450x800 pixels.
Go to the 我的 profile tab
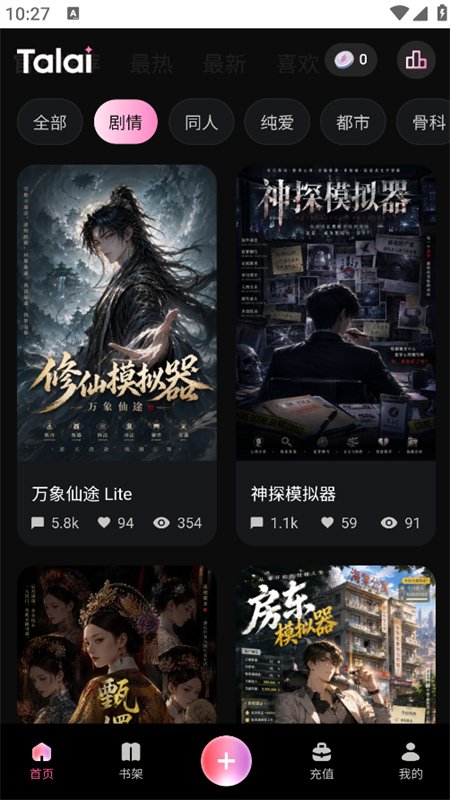coord(410,761)
